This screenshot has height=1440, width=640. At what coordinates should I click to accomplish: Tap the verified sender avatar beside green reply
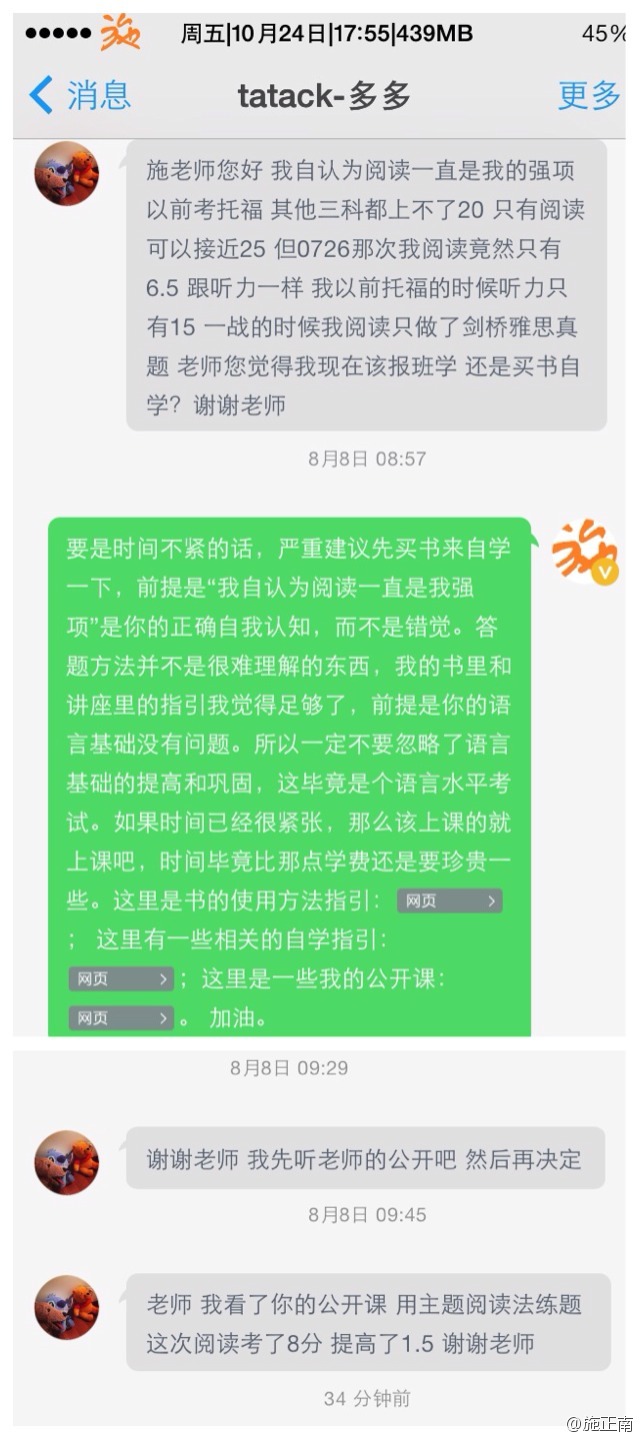pos(585,552)
